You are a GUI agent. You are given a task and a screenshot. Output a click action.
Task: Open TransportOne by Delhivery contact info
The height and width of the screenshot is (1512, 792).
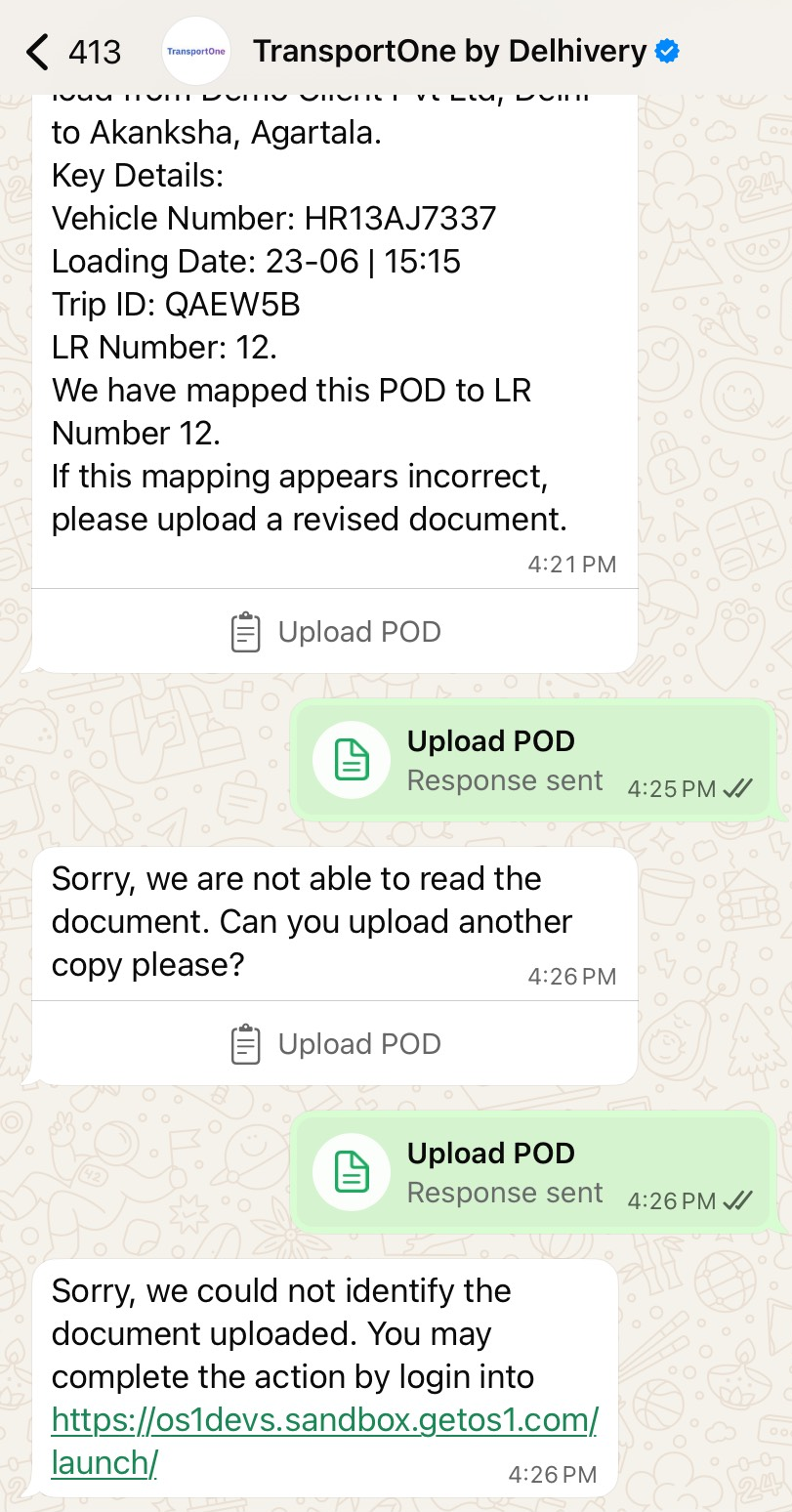coord(449,51)
